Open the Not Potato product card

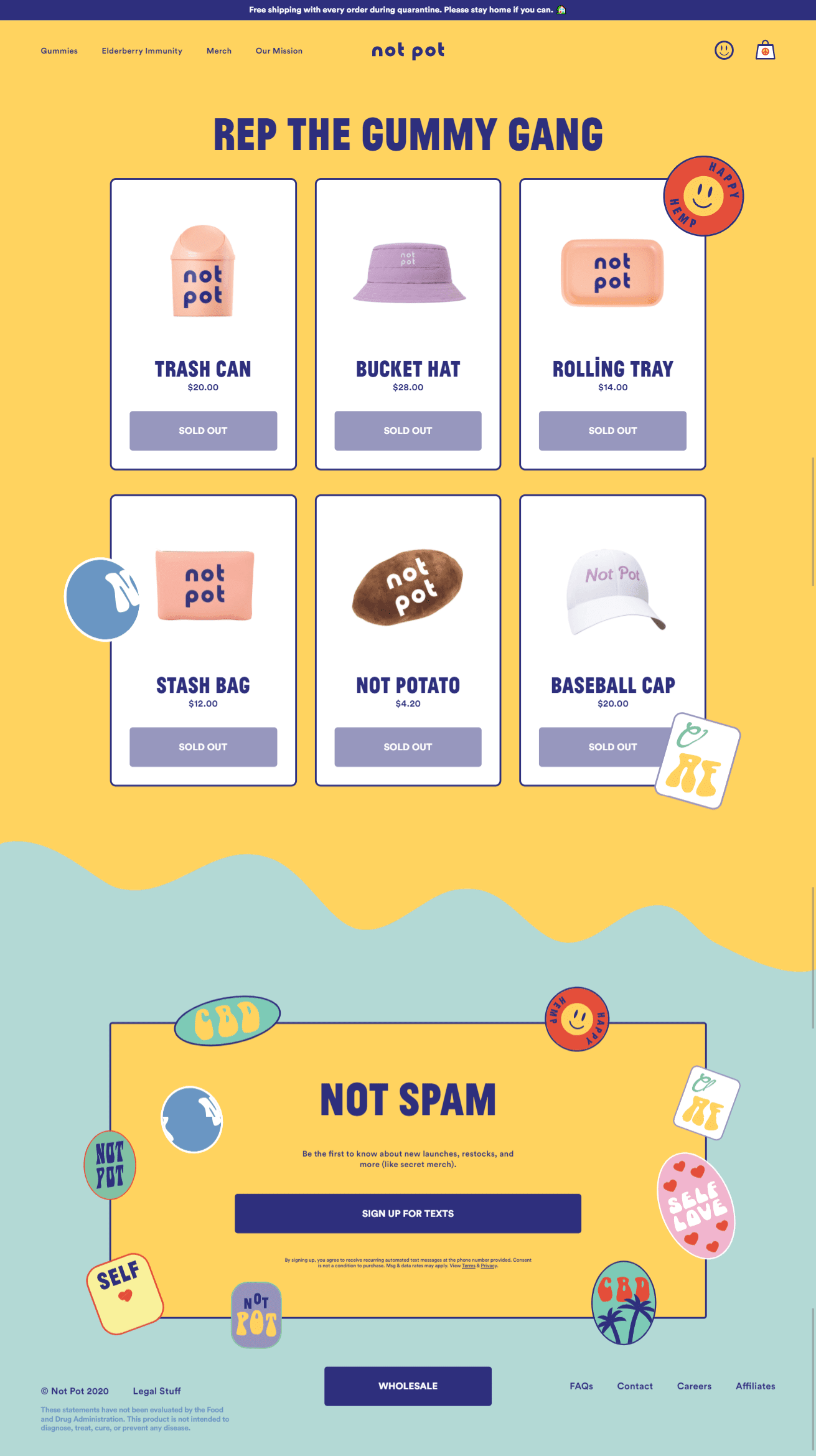click(x=408, y=641)
